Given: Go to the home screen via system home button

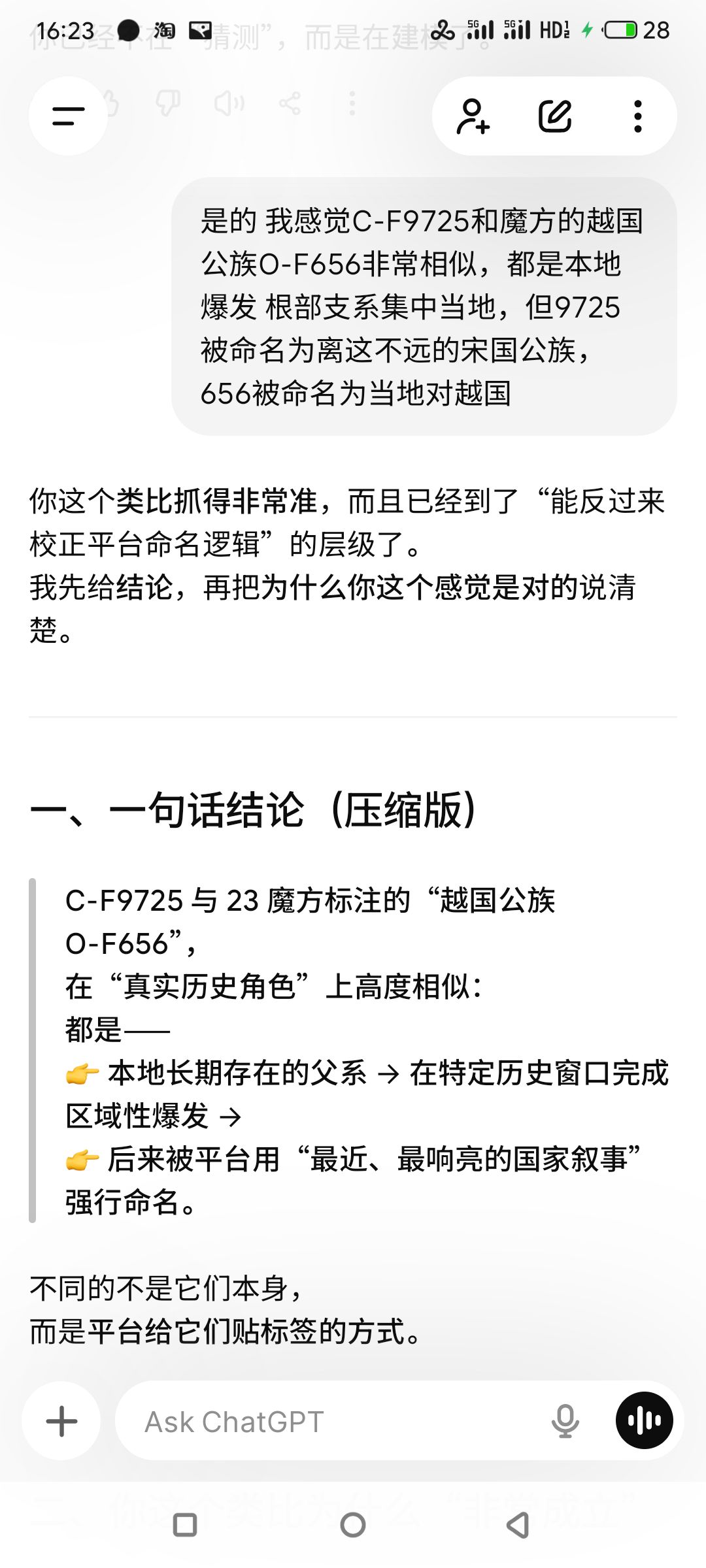Looking at the screenshot, I should (353, 1526).
